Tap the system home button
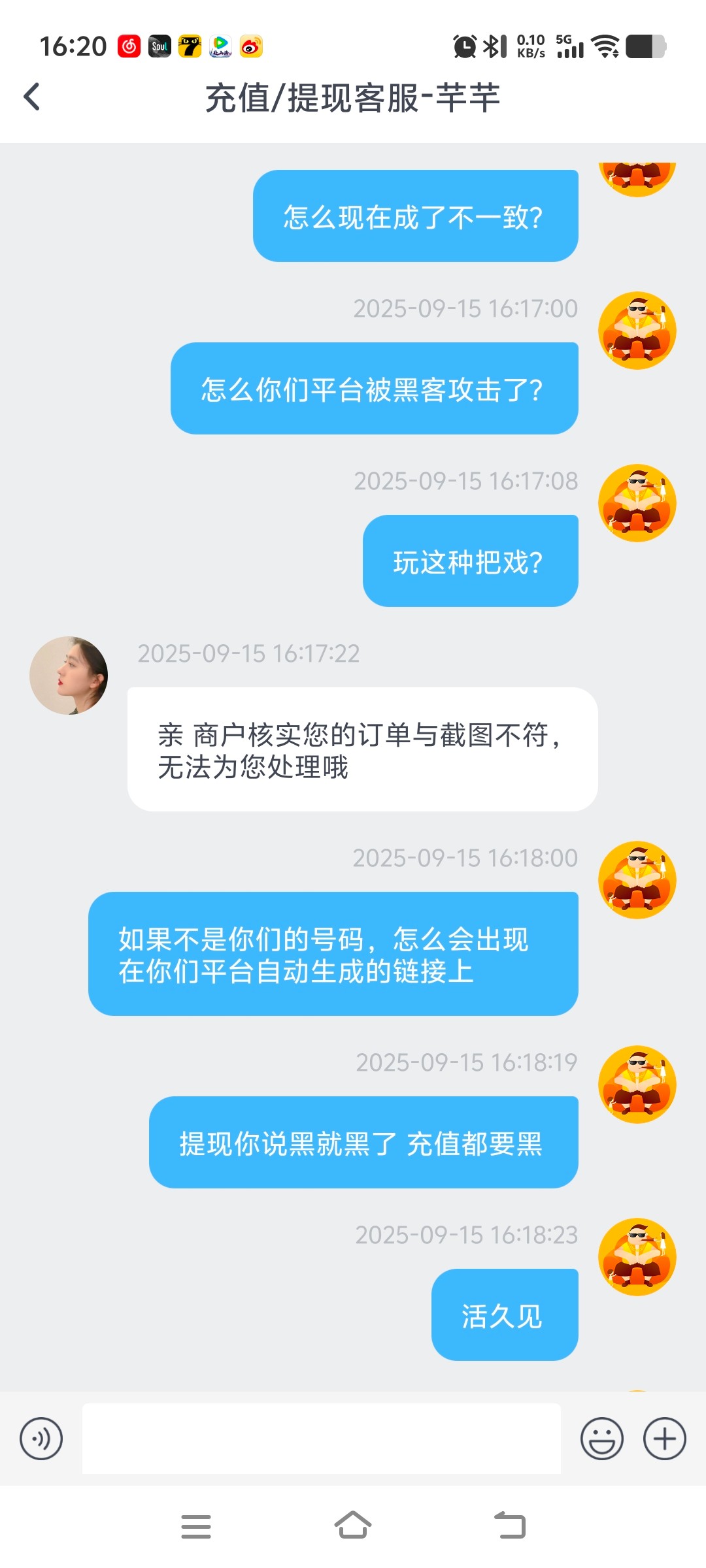 pos(353,1526)
